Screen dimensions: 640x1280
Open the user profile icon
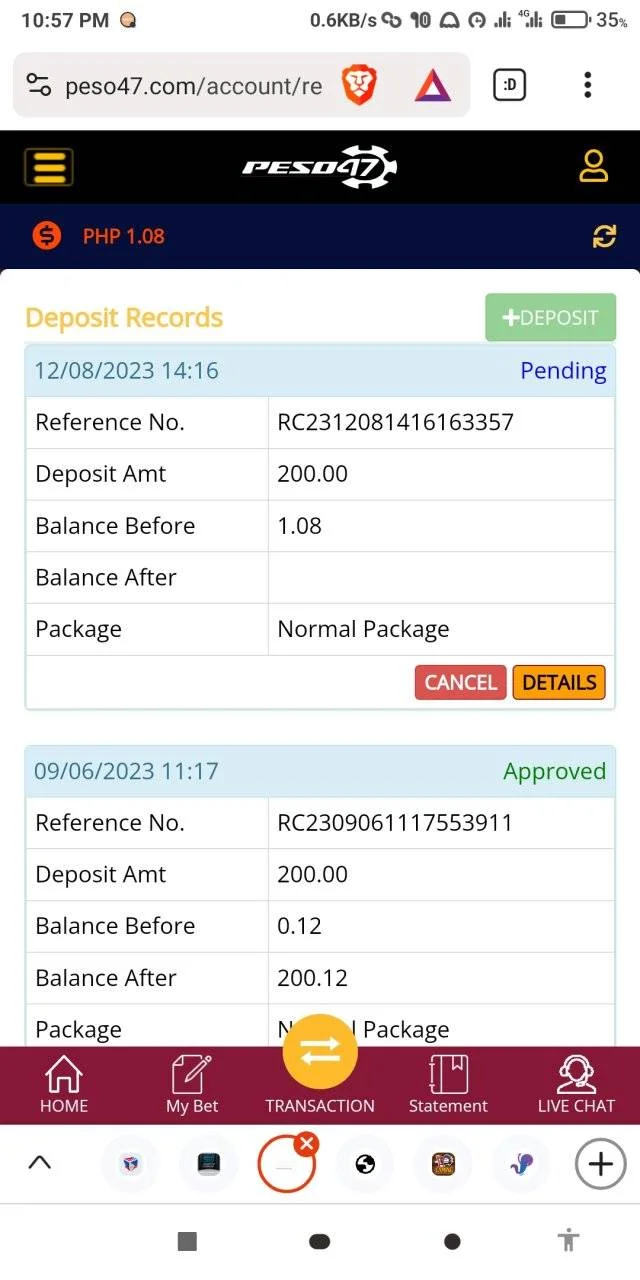click(594, 166)
